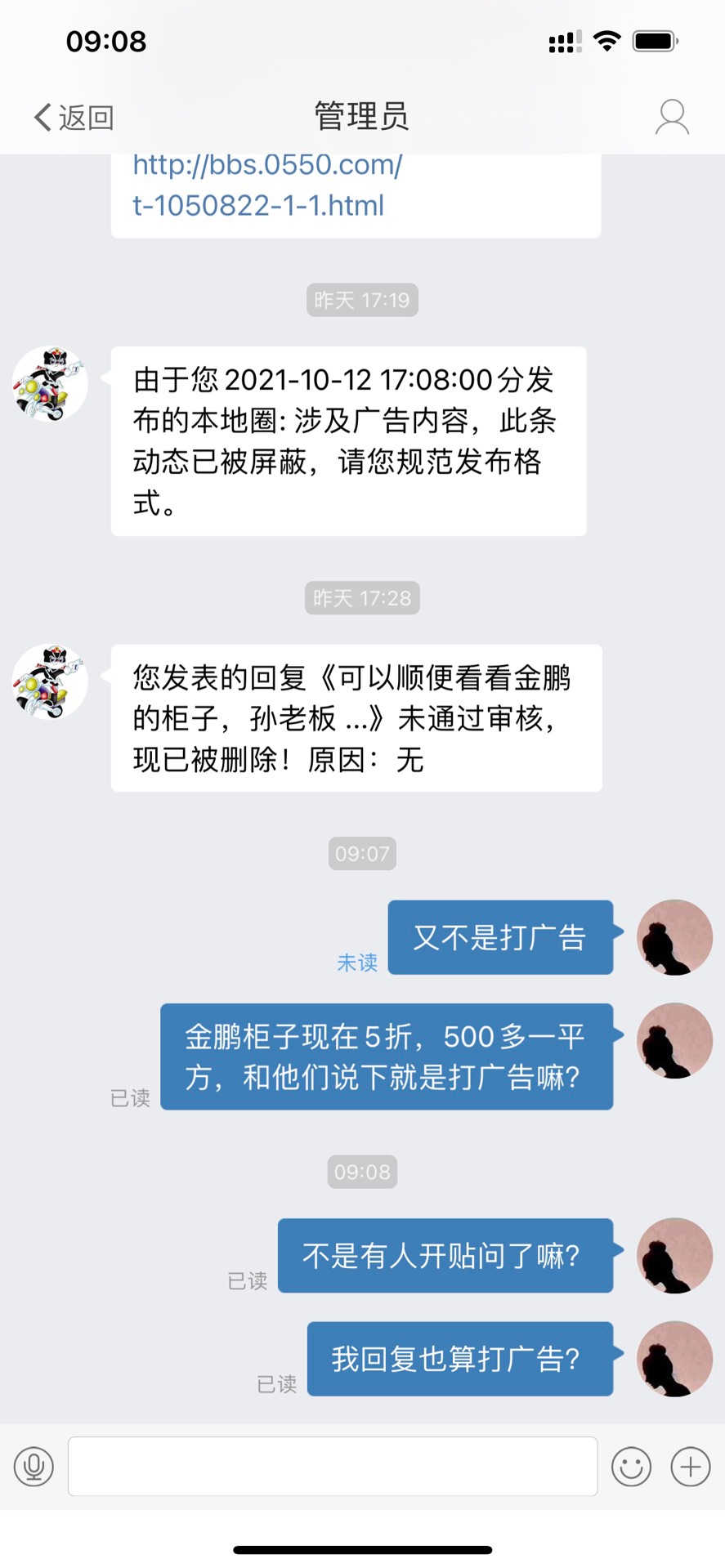
Task: Go back with the 返回 button
Action: [x=74, y=118]
